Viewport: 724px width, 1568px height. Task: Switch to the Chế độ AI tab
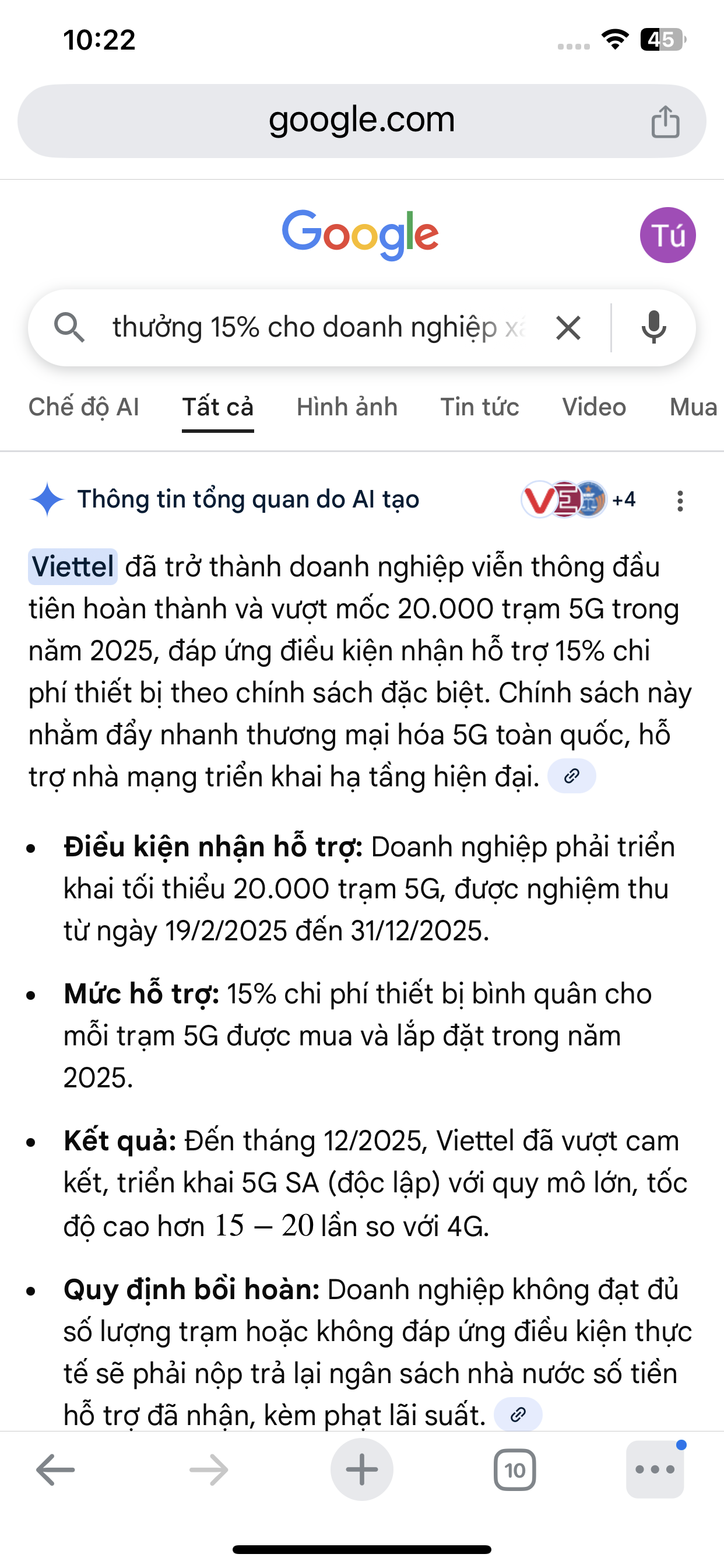click(x=84, y=407)
